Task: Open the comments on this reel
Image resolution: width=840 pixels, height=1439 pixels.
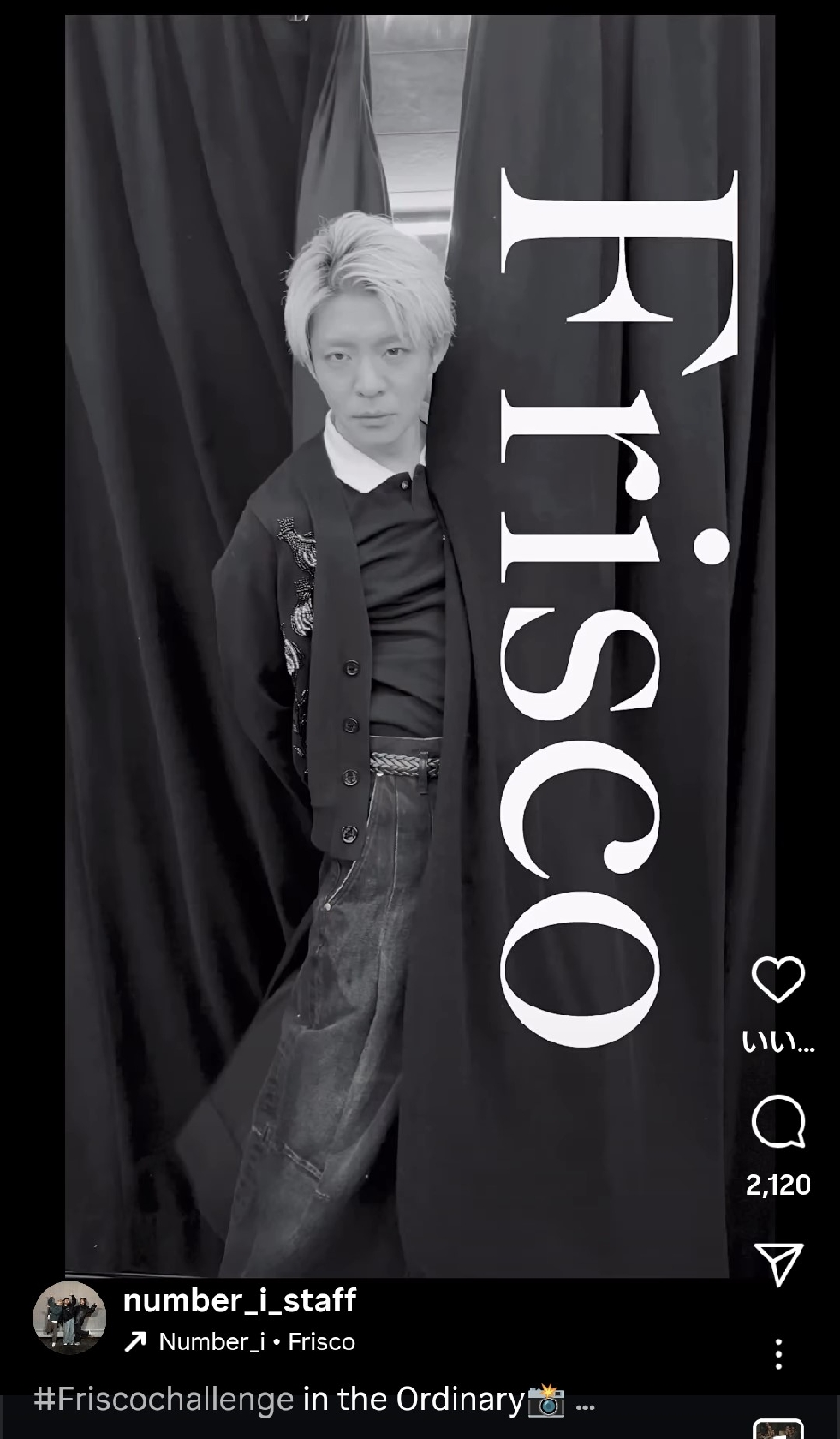Action: 777,1123
